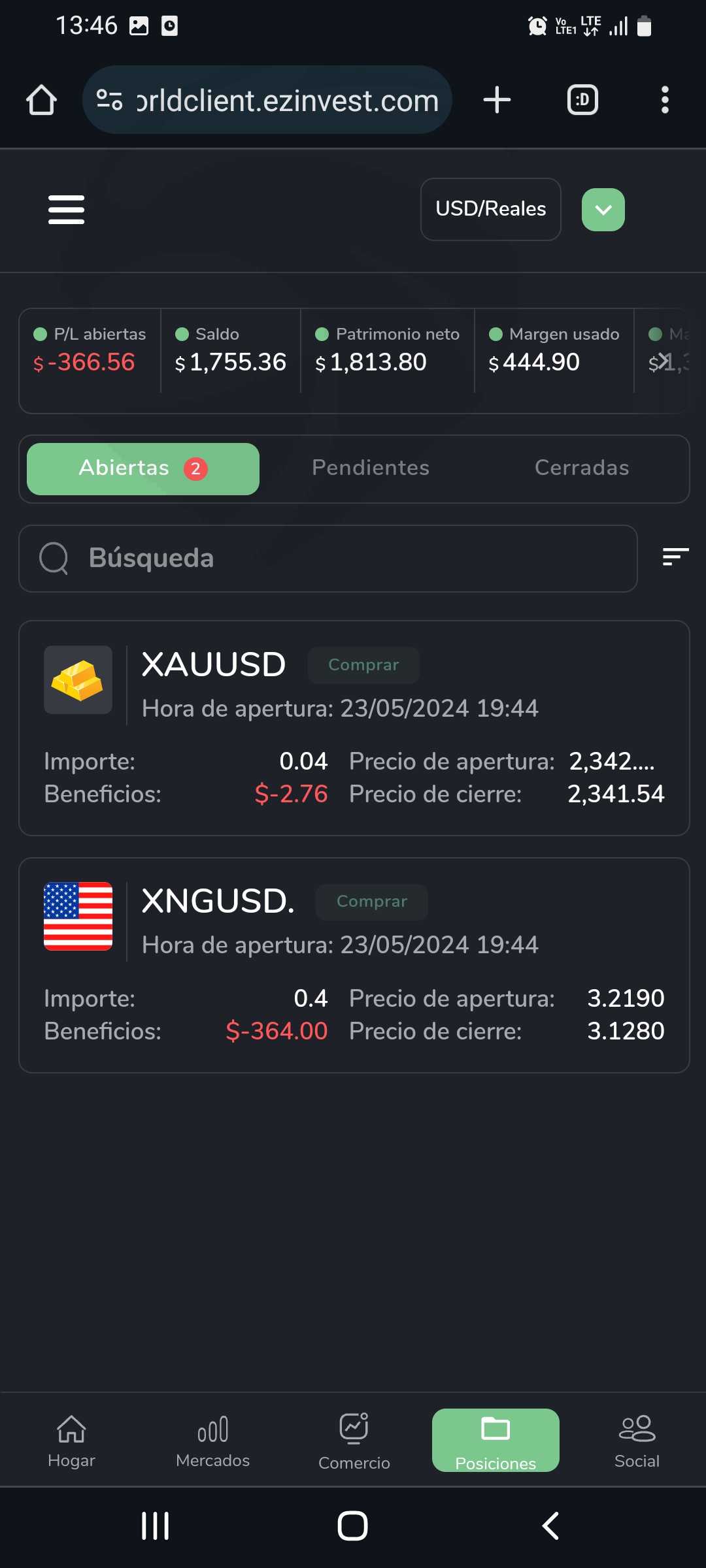Open the sort filter icon

(x=675, y=557)
